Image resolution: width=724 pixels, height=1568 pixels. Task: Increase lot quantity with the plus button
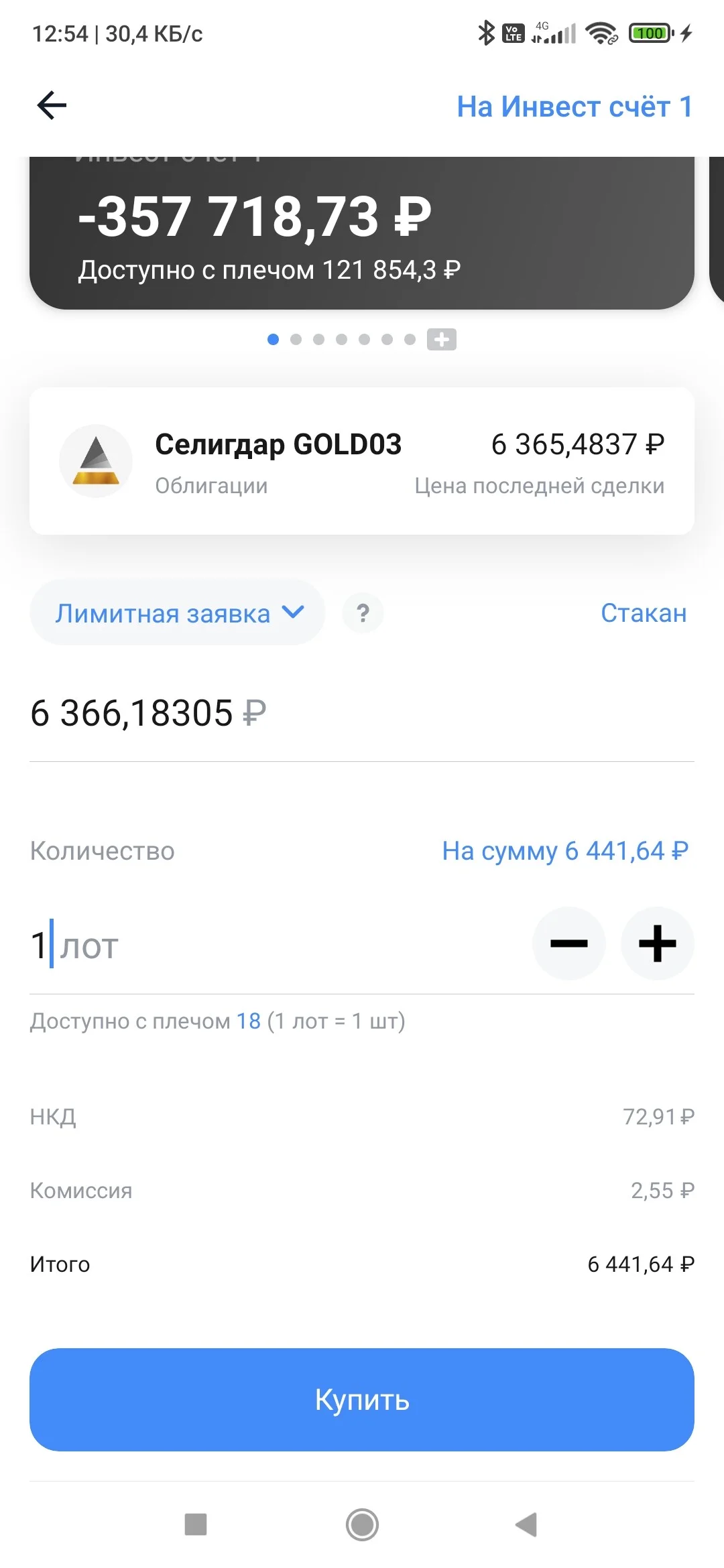click(658, 943)
